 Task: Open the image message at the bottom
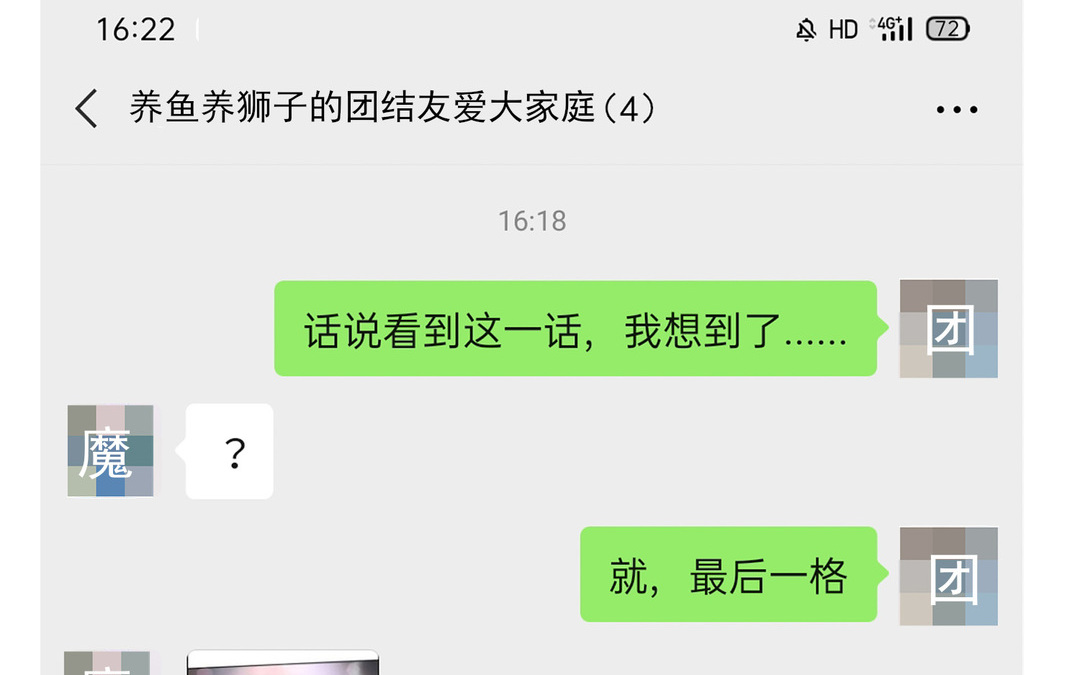[283, 663]
